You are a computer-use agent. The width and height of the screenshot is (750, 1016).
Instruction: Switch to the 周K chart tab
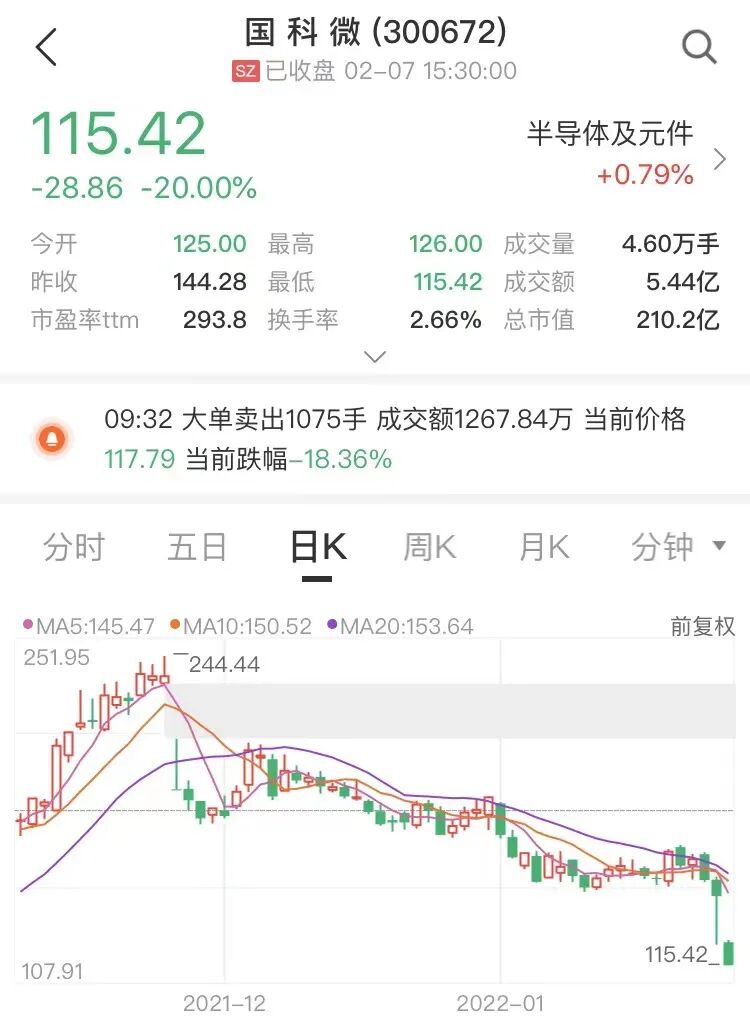click(429, 547)
